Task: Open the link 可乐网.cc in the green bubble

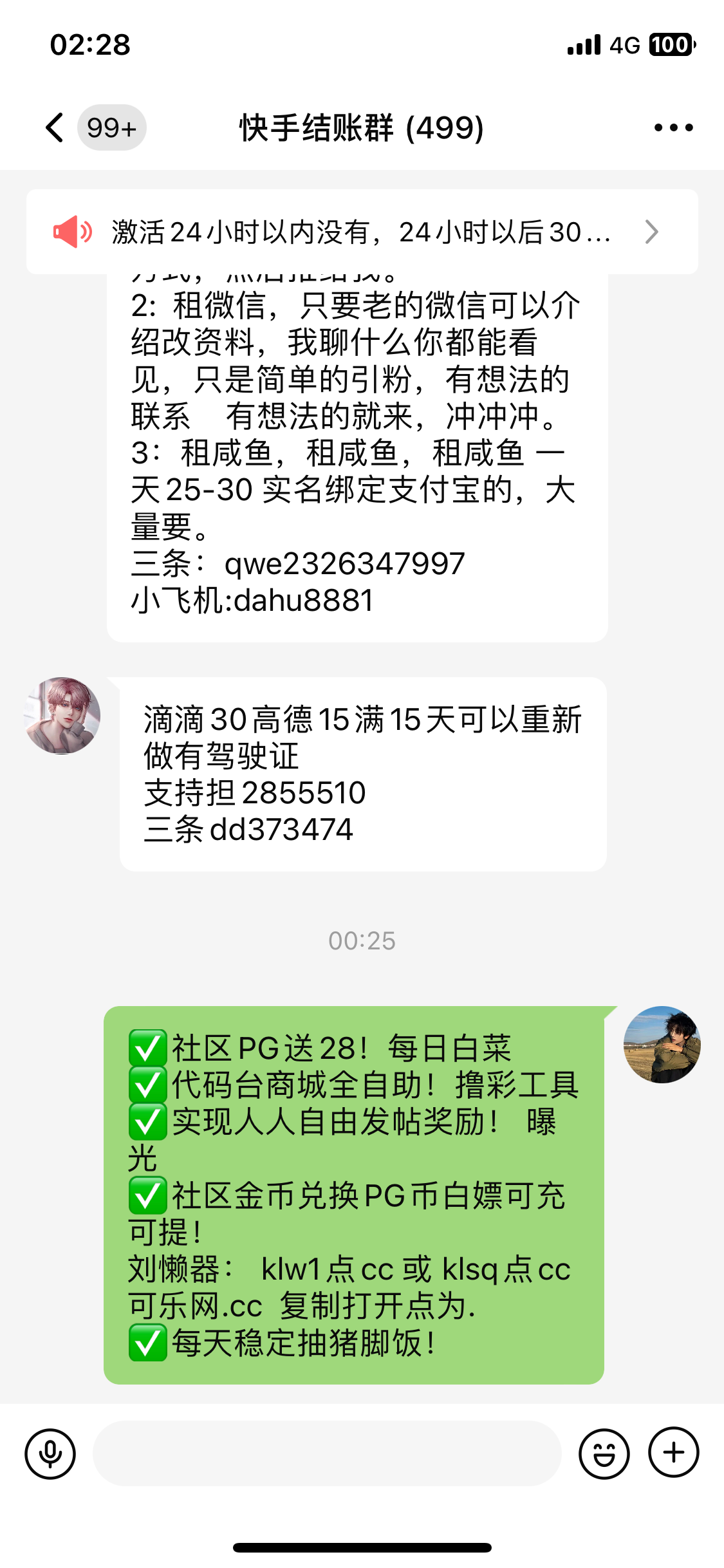Action: coord(194,1305)
